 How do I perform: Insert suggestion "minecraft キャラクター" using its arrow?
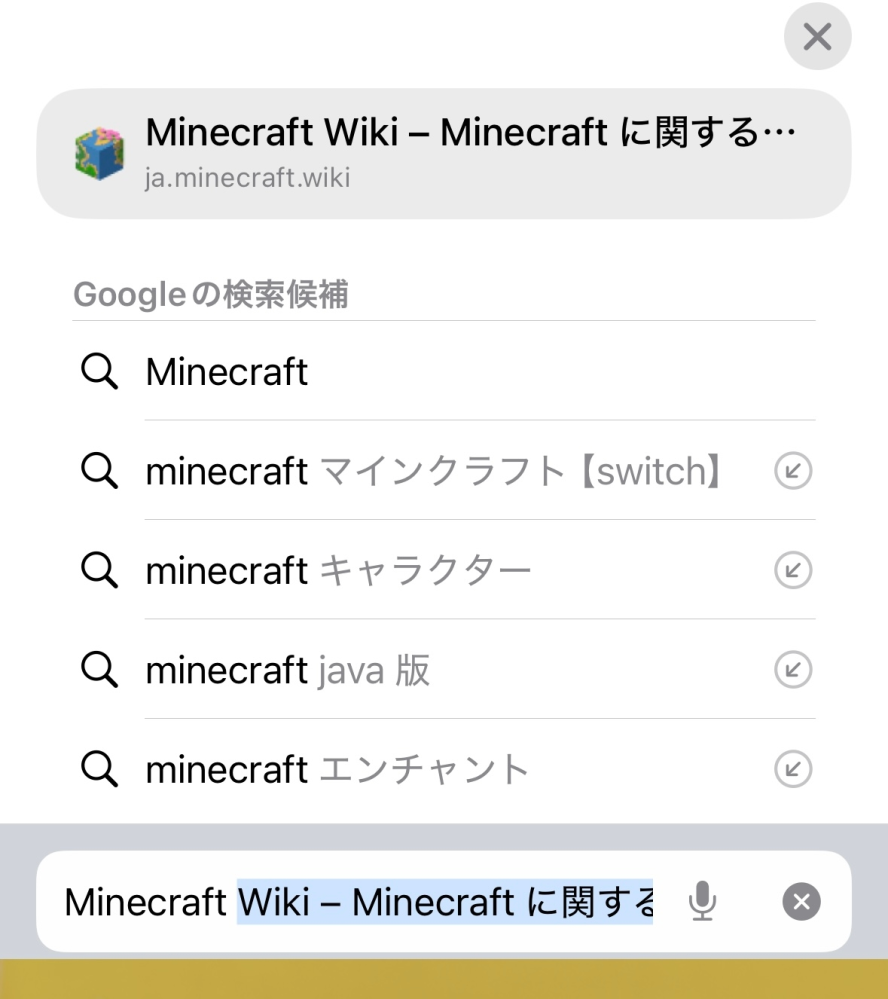click(x=791, y=570)
